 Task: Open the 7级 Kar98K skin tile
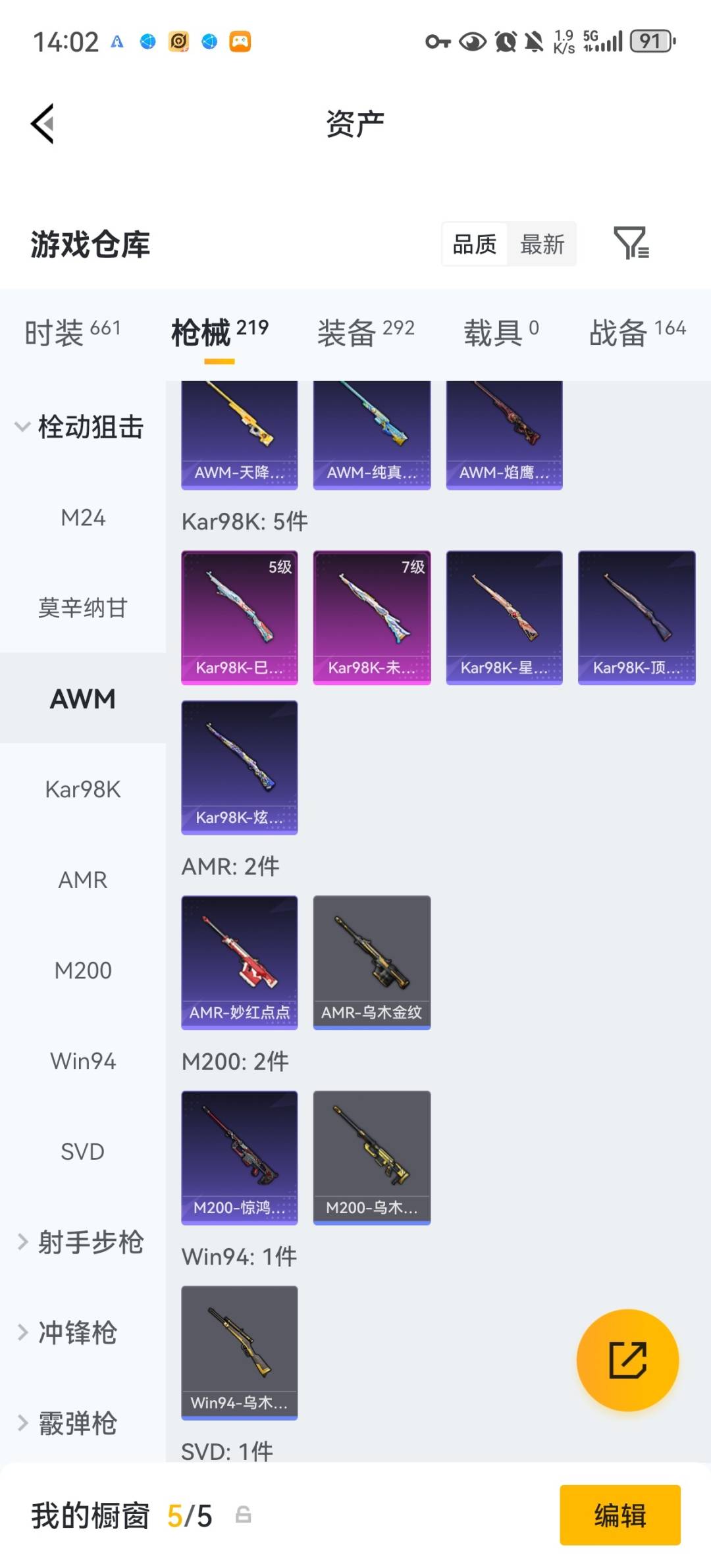[x=372, y=617]
